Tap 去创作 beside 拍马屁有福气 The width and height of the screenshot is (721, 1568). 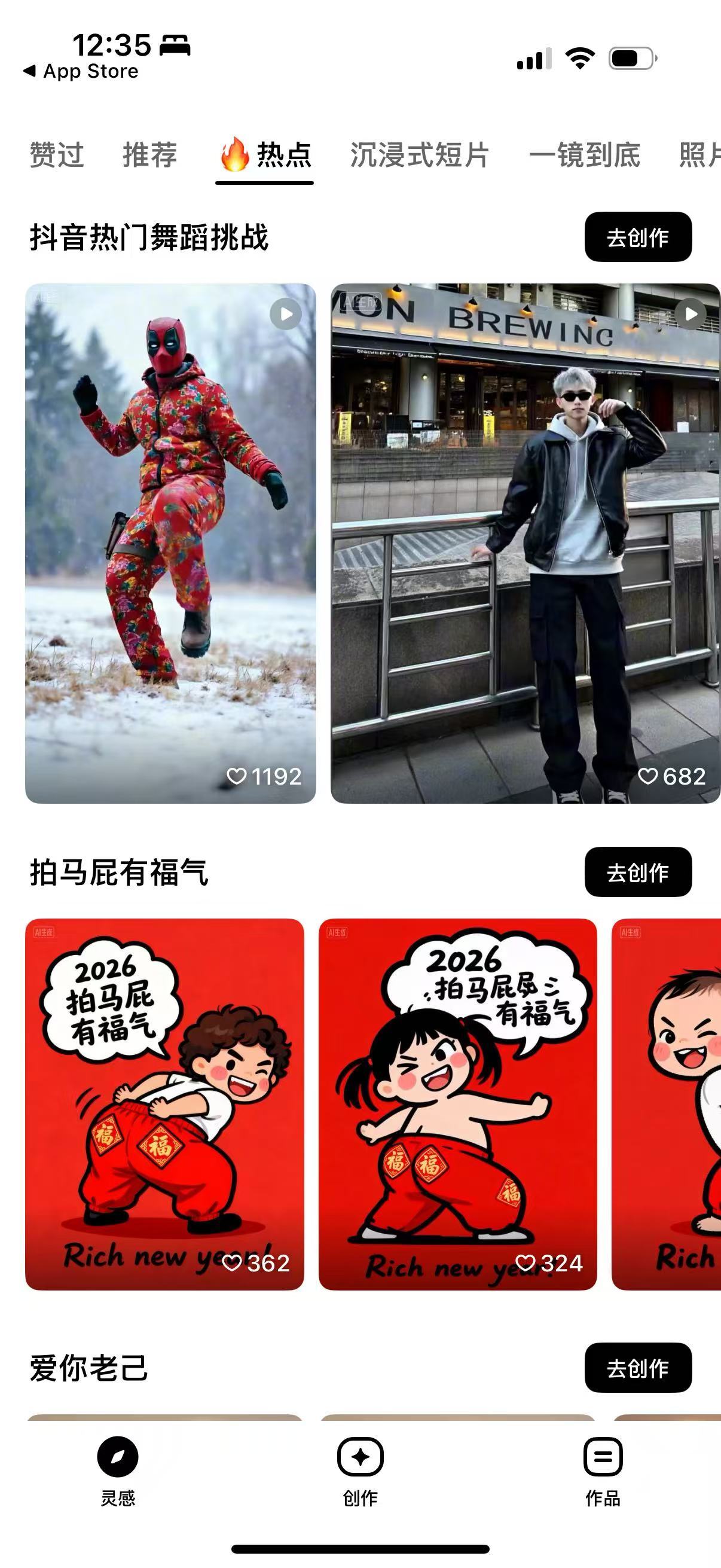click(x=638, y=872)
